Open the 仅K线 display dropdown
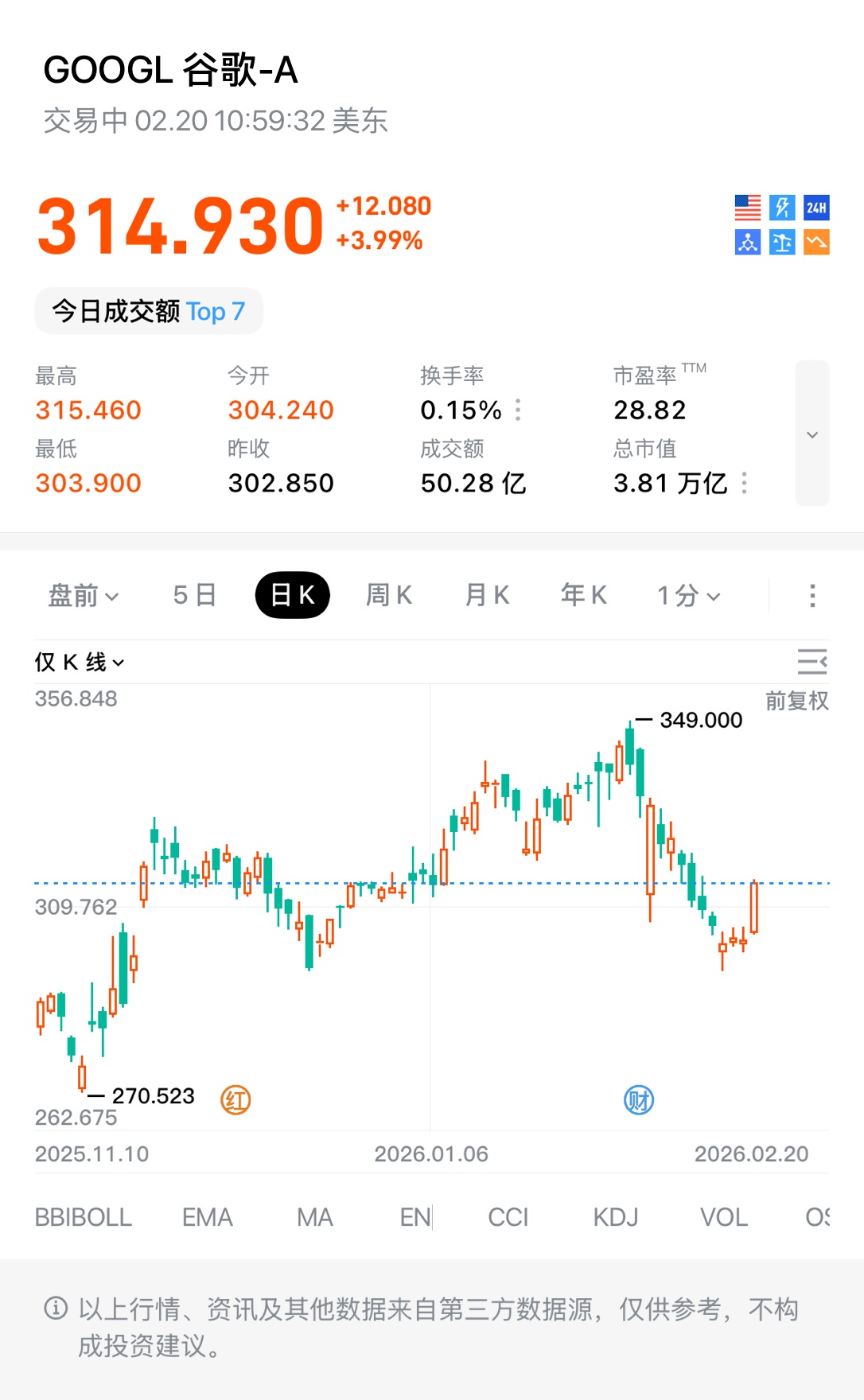The image size is (864, 1400). tap(80, 662)
